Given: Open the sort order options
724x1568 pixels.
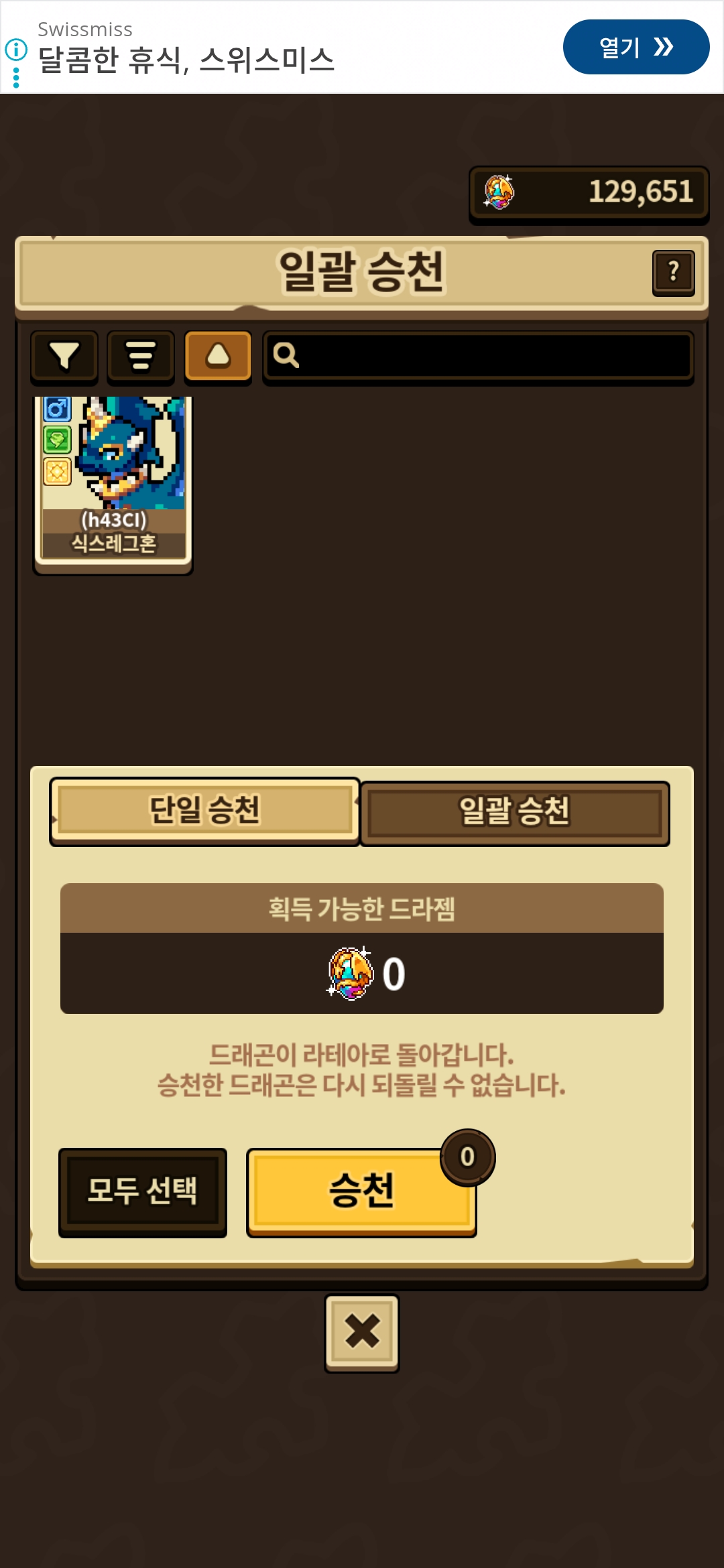Looking at the screenshot, I should [x=141, y=356].
